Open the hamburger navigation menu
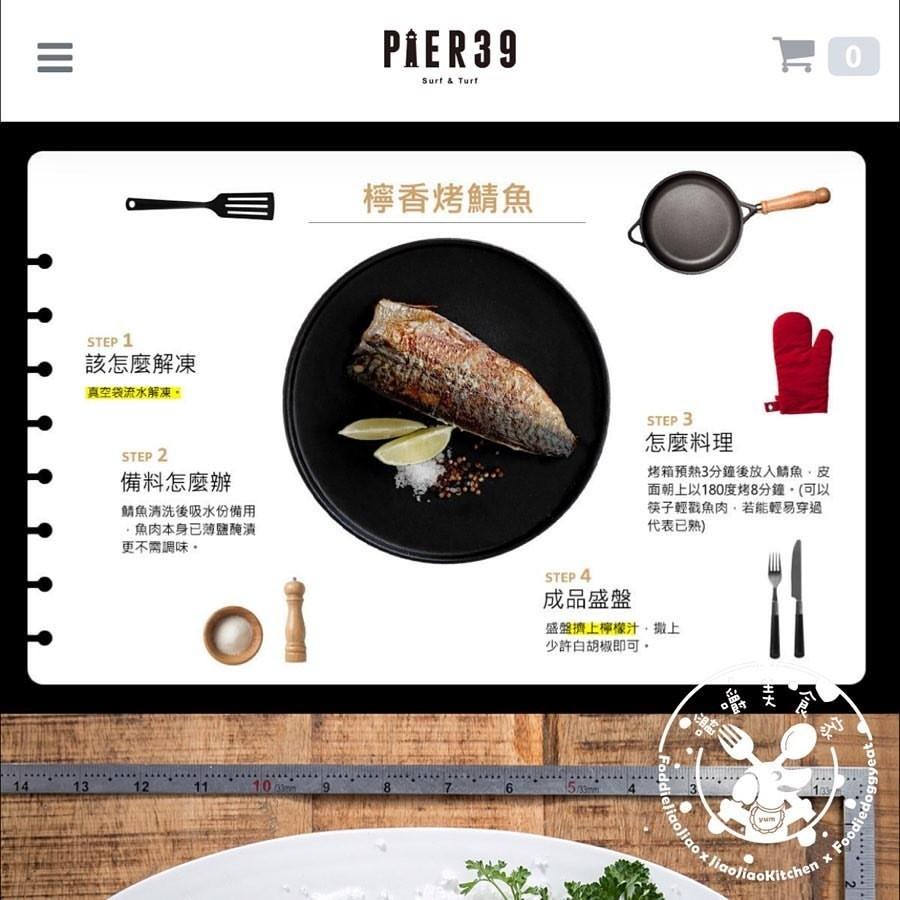This screenshot has width=900, height=900. [55, 57]
